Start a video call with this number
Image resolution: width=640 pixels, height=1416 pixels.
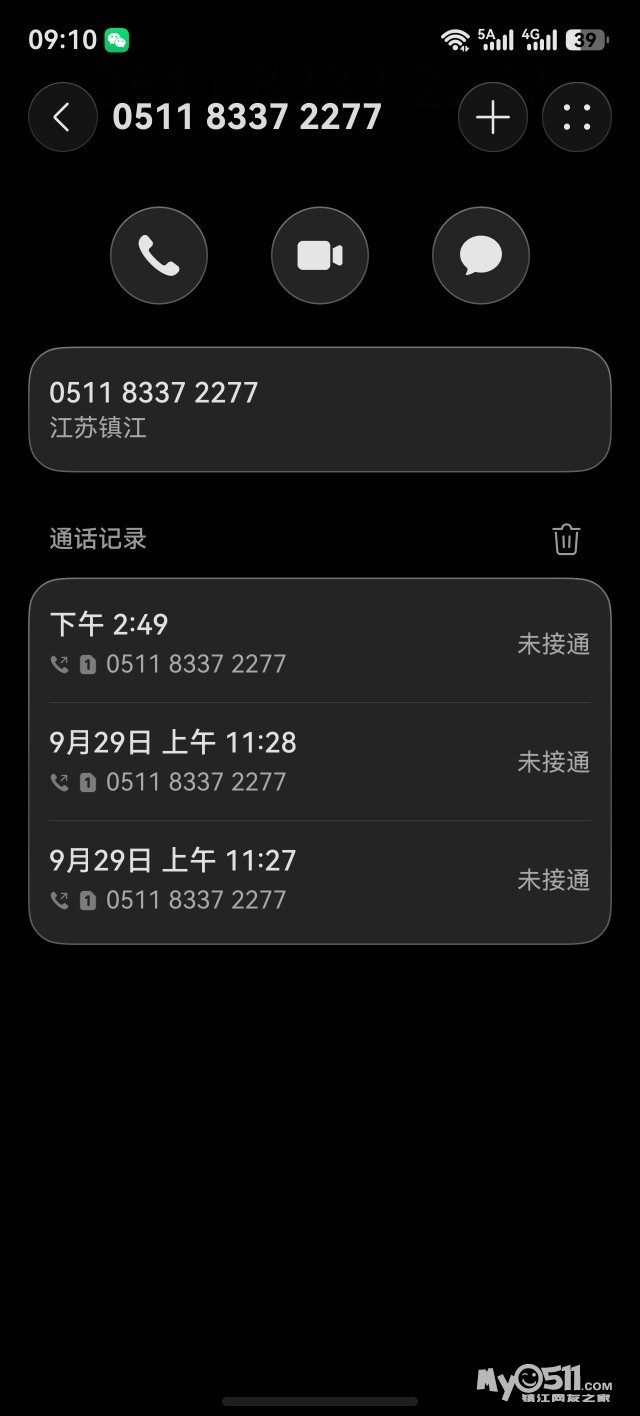(x=320, y=255)
